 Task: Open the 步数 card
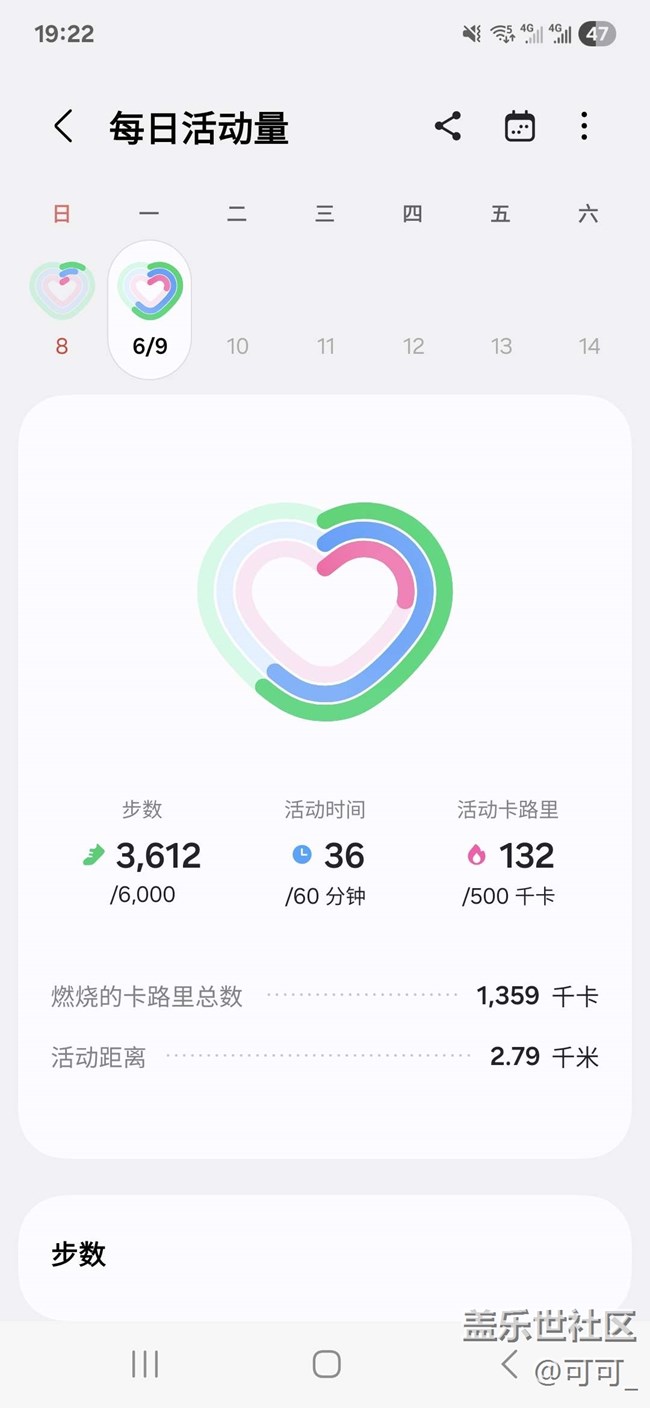325,1257
